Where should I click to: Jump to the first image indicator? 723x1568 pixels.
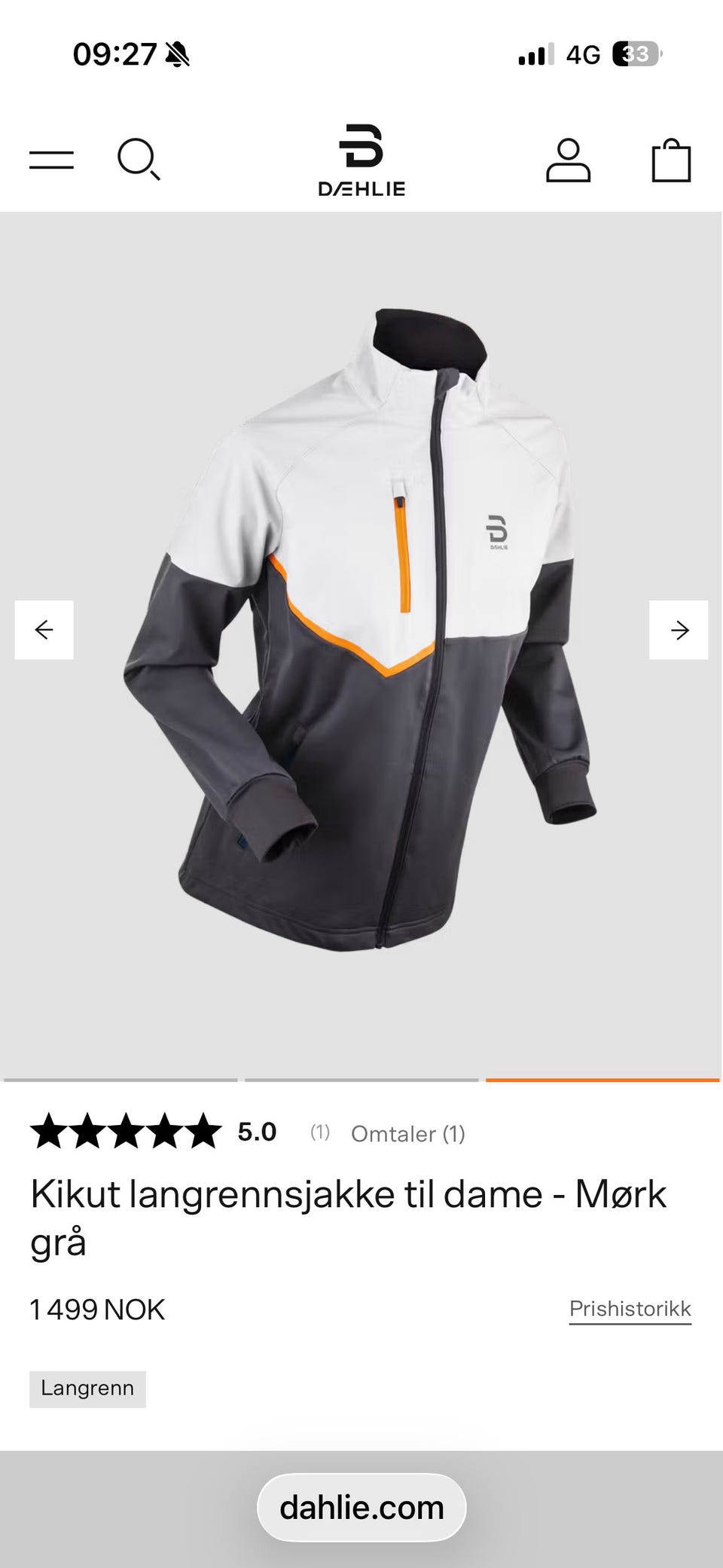click(120, 1080)
